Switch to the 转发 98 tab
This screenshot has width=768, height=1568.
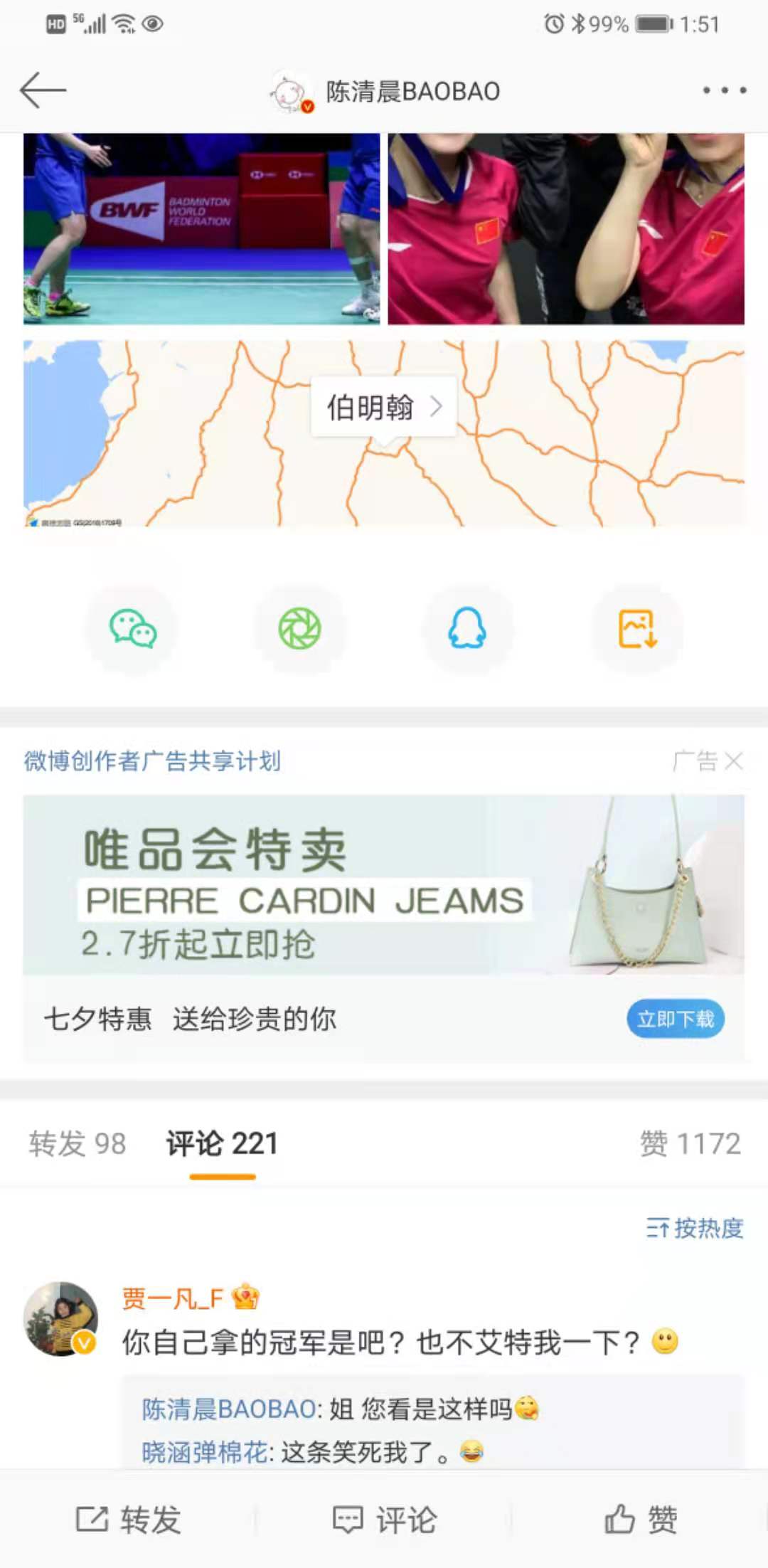tap(77, 1143)
